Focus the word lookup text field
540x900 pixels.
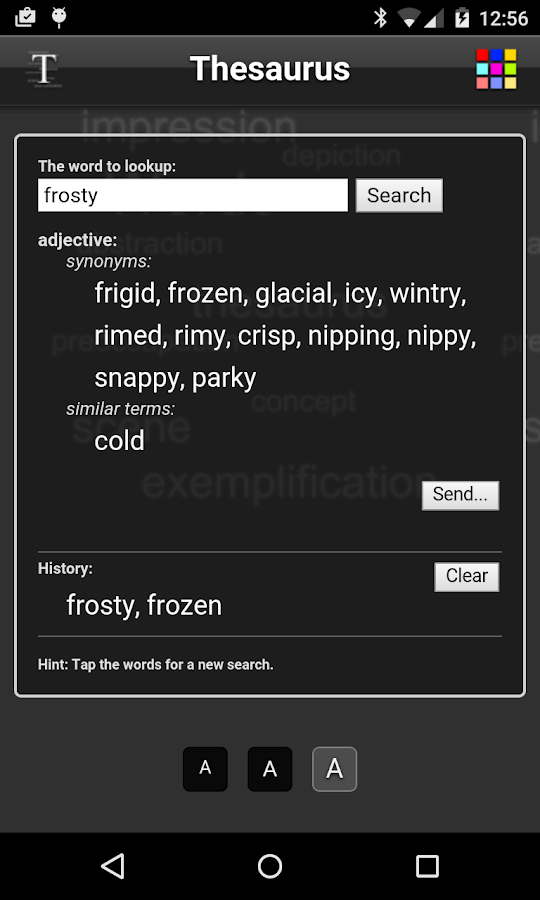[193, 195]
